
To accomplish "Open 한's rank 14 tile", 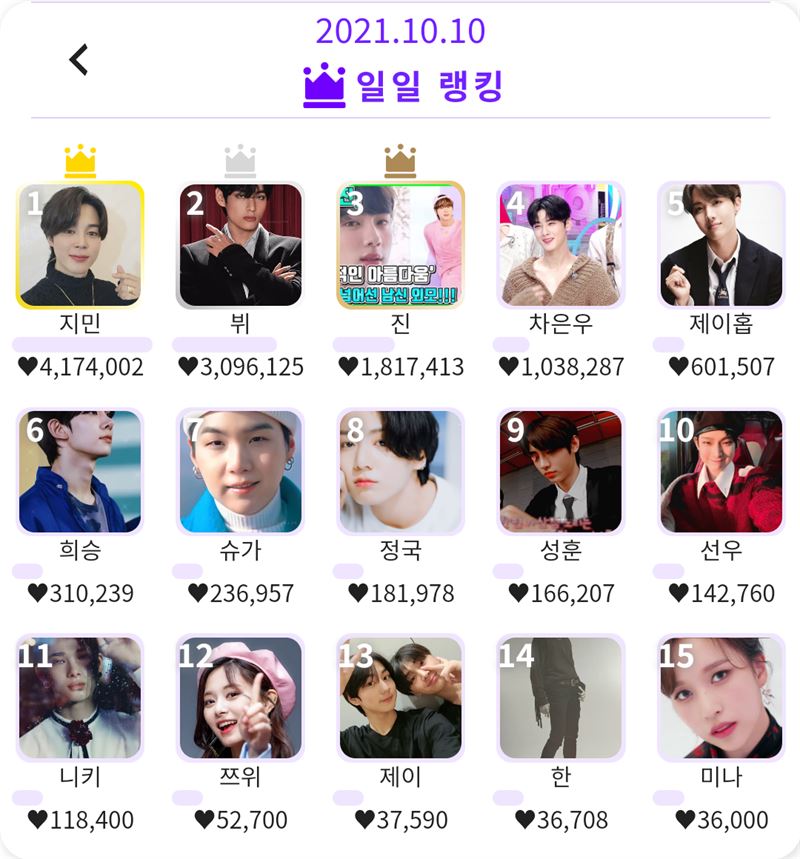I will tap(561, 697).
